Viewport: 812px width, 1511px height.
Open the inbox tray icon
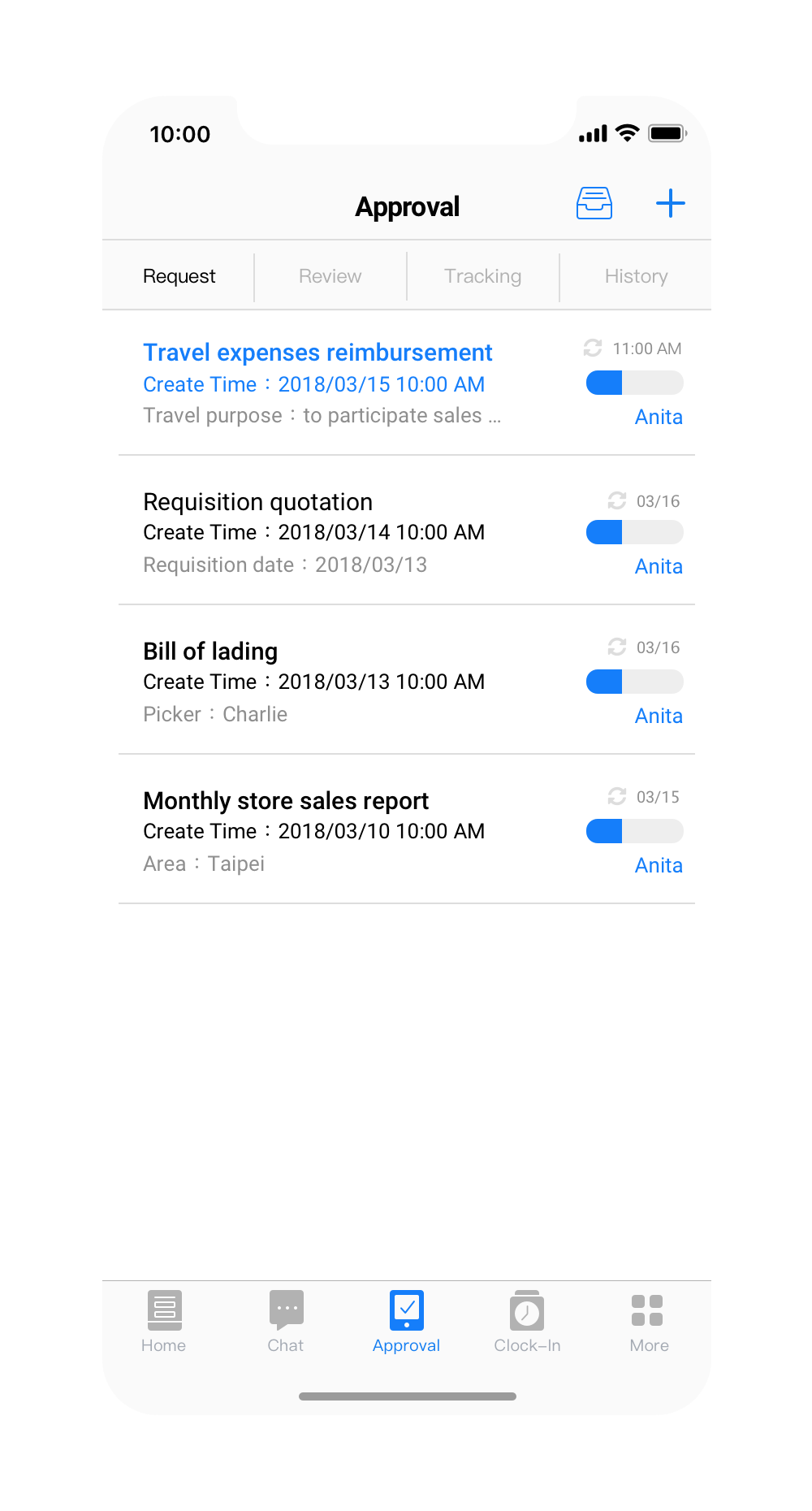(594, 203)
